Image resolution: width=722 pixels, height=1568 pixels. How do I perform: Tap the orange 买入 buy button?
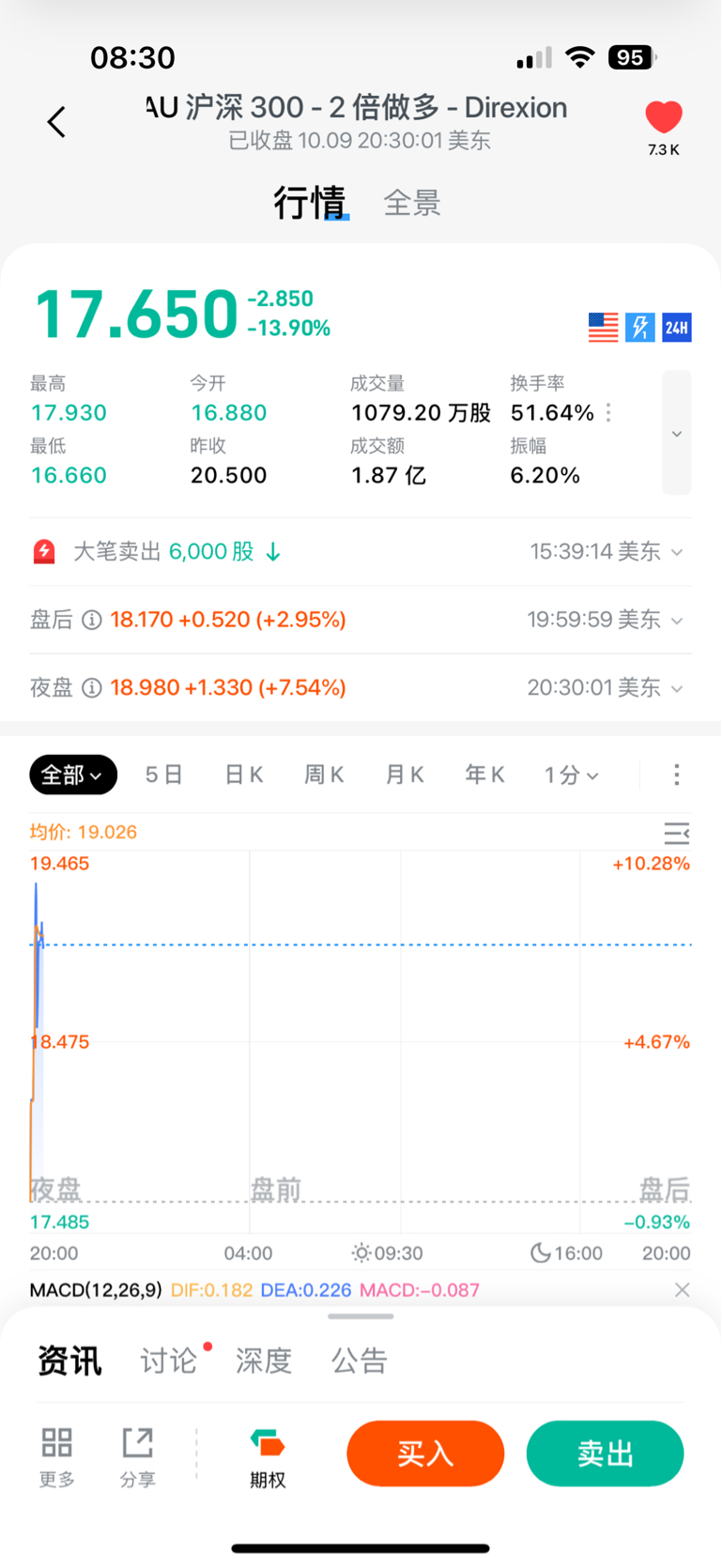pyautogui.click(x=425, y=1453)
